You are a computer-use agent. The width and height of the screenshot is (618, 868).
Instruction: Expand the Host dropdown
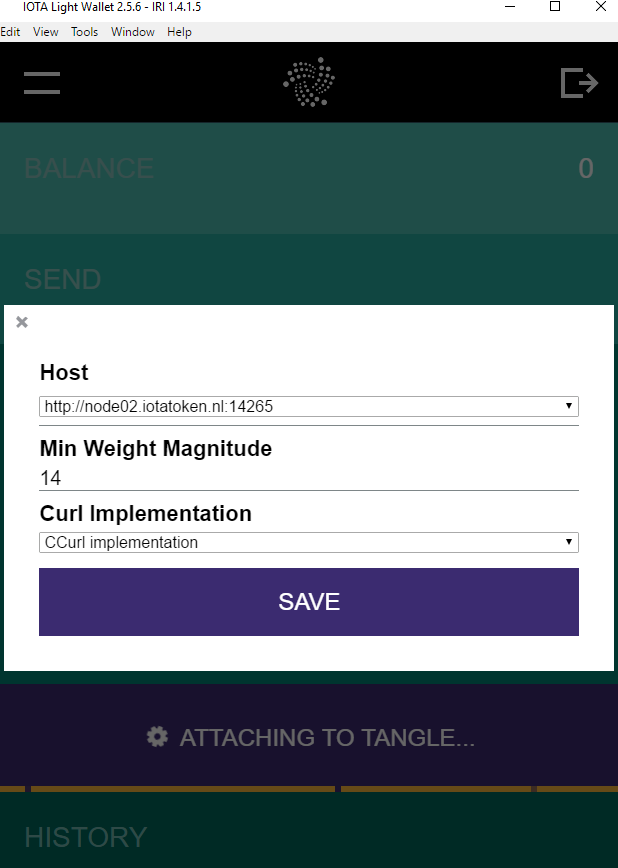click(x=308, y=407)
